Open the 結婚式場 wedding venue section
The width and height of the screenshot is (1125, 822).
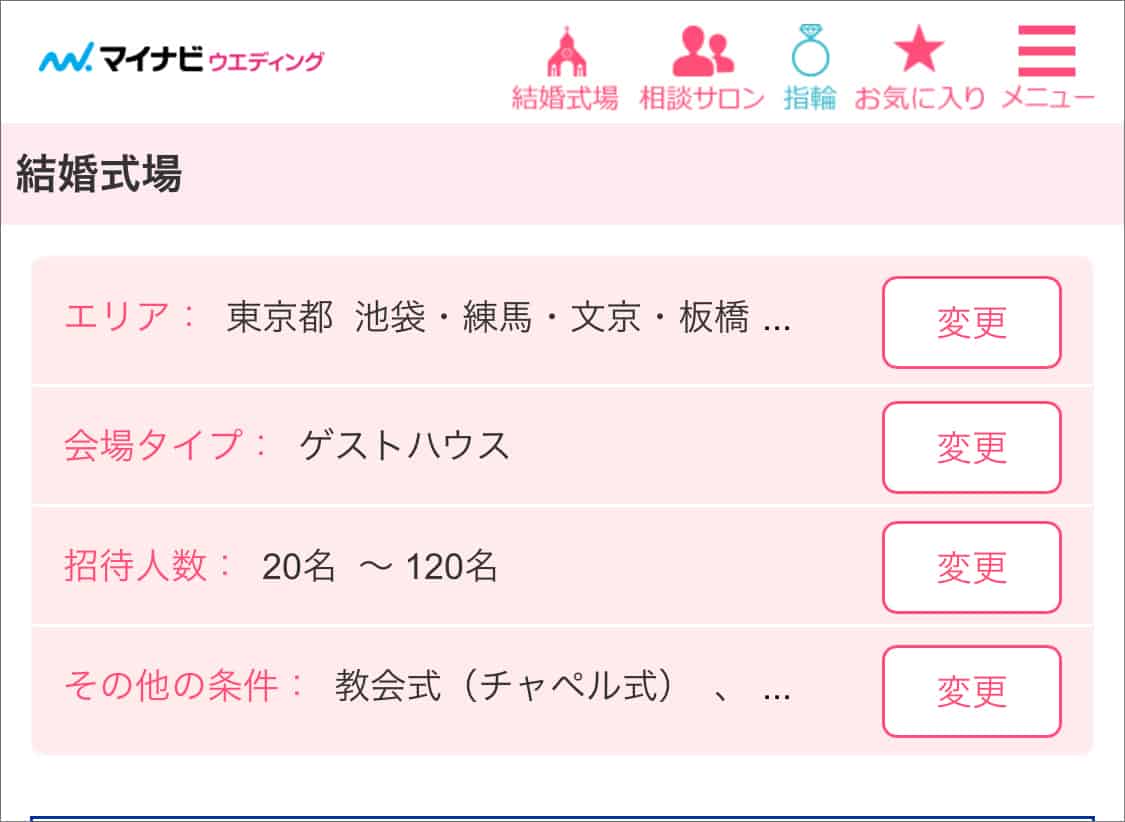[565, 67]
